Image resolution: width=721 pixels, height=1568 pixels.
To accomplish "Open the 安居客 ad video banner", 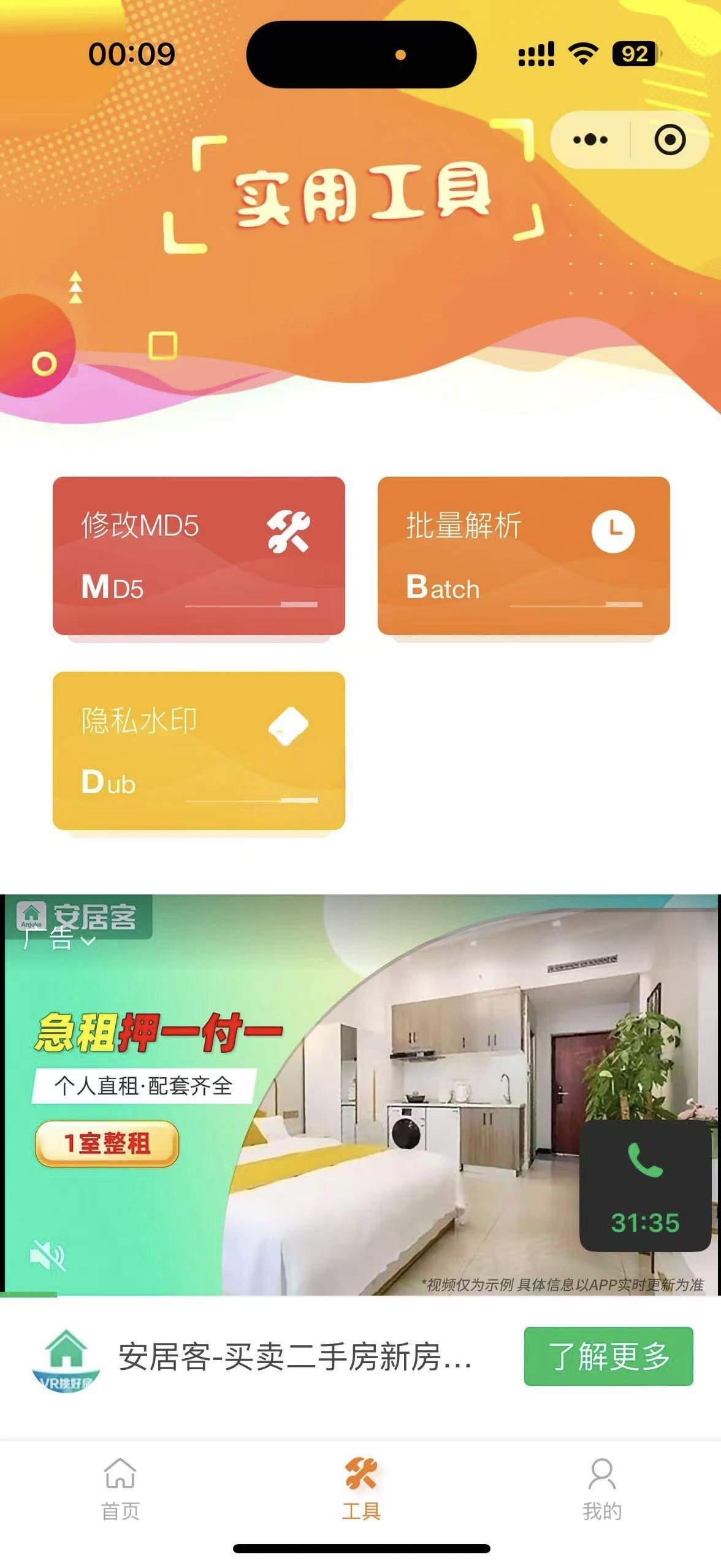I will click(x=360, y=1095).
